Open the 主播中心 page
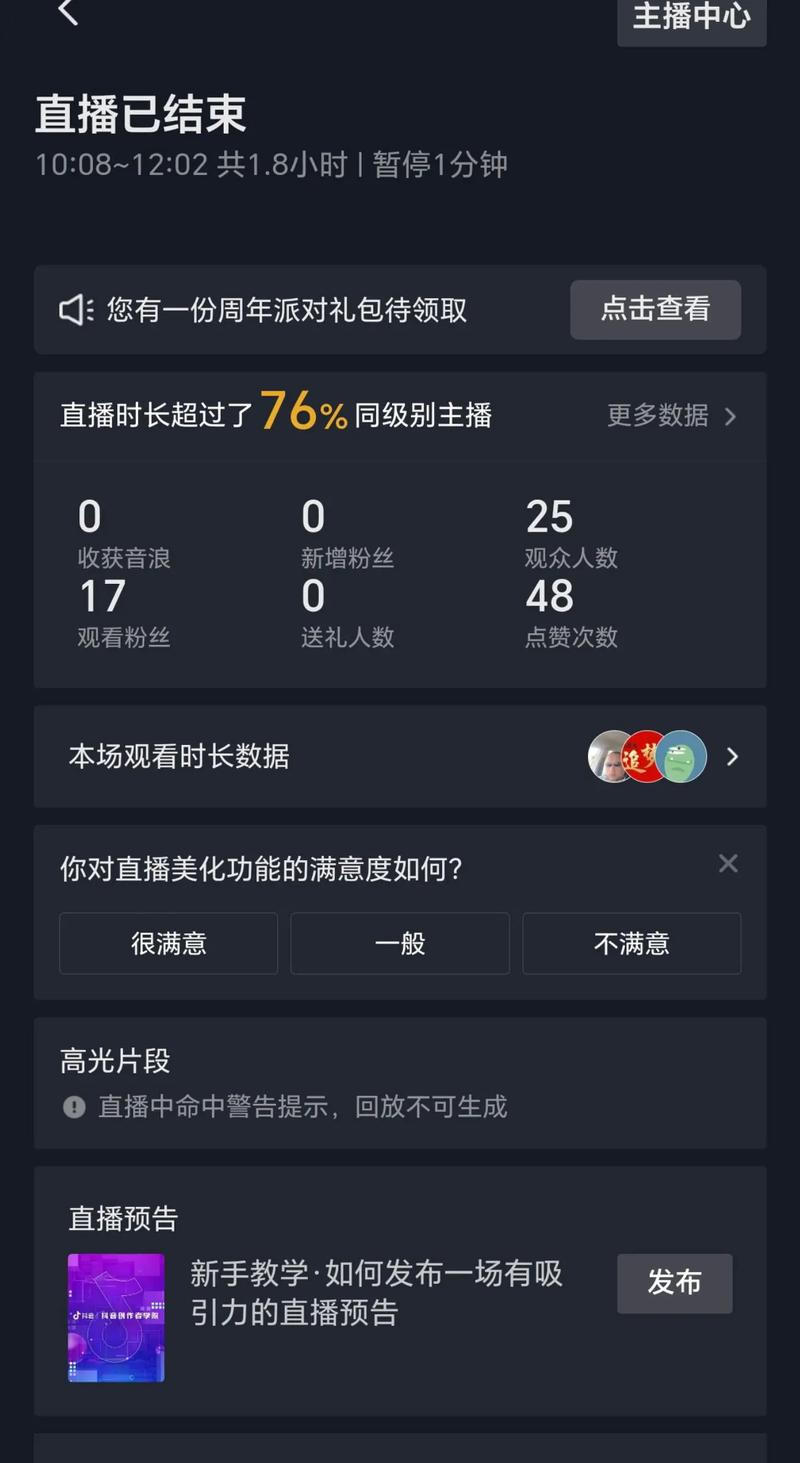This screenshot has width=800, height=1463. coord(691,16)
